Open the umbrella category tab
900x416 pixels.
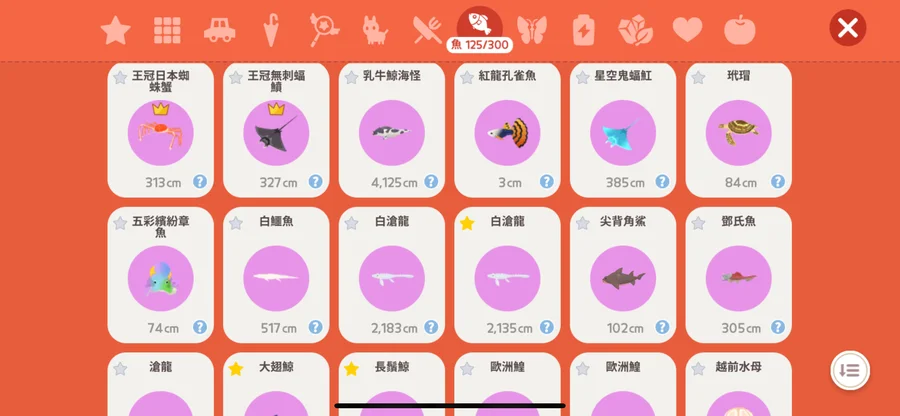(x=271, y=30)
